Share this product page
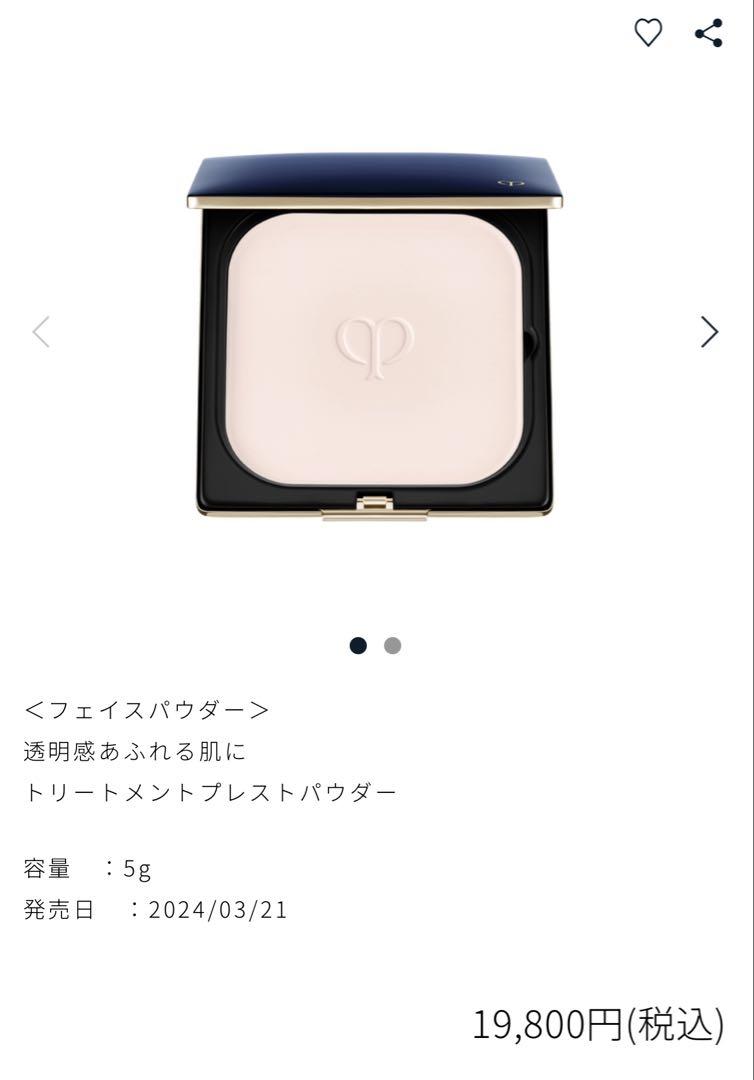Image resolution: width=754 pixels, height=1080 pixels. pos(708,33)
